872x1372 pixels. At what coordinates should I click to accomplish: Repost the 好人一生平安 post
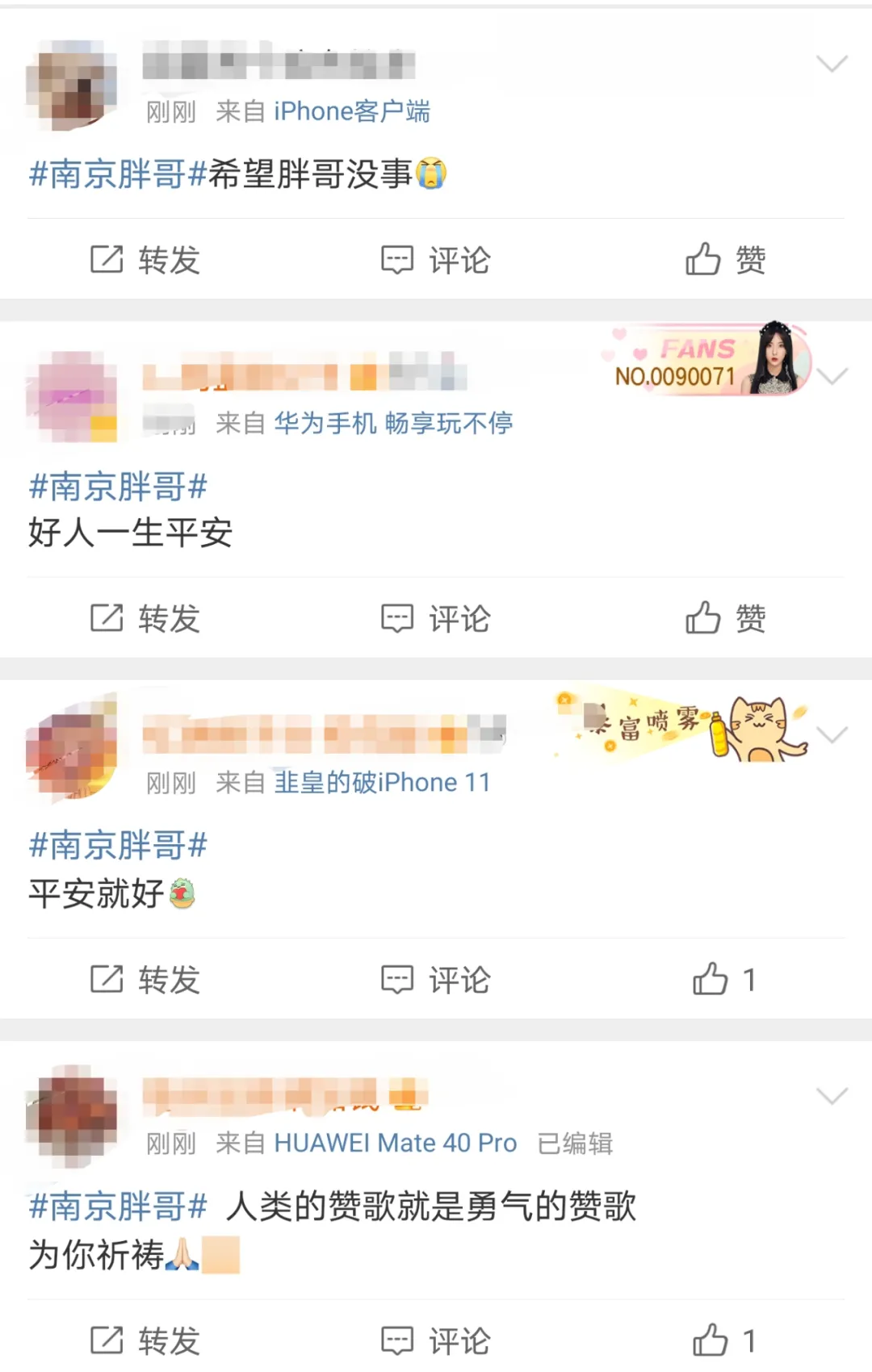[x=145, y=619]
